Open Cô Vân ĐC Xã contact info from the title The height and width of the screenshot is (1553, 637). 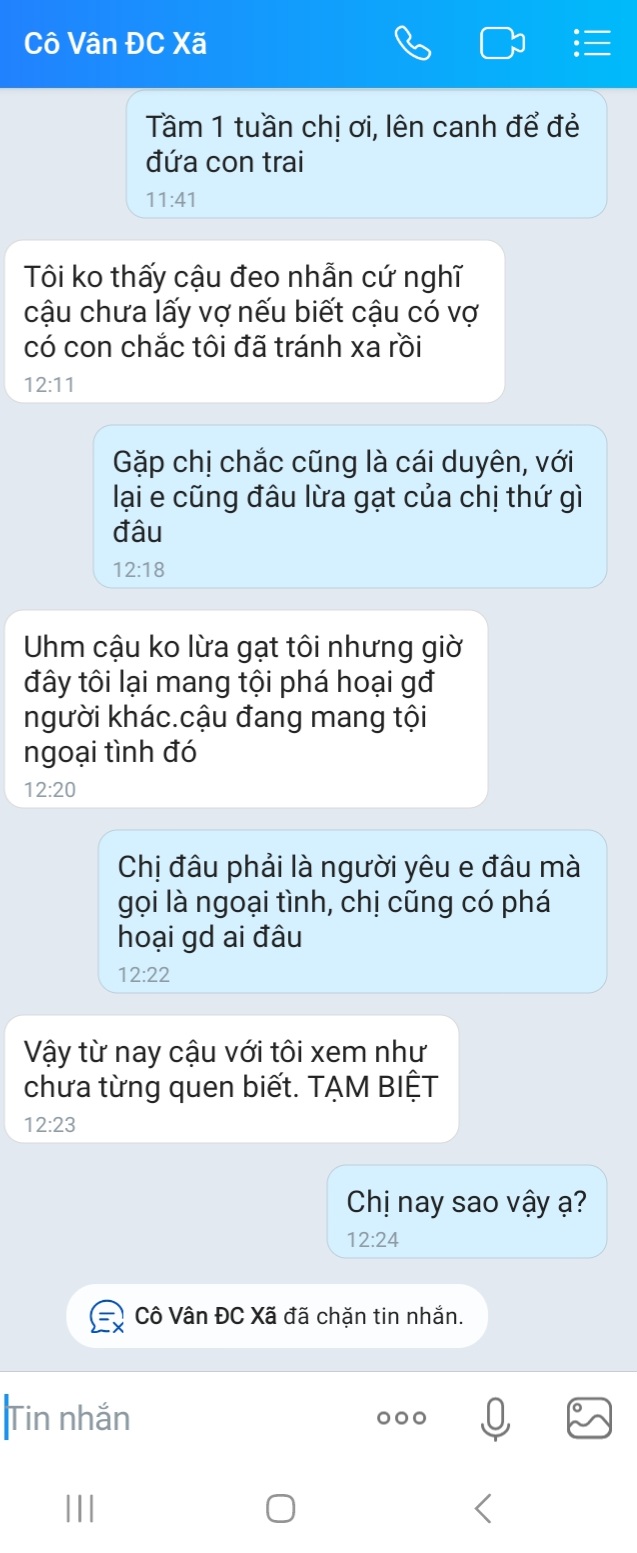pyautogui.click(x=116, y=44)
